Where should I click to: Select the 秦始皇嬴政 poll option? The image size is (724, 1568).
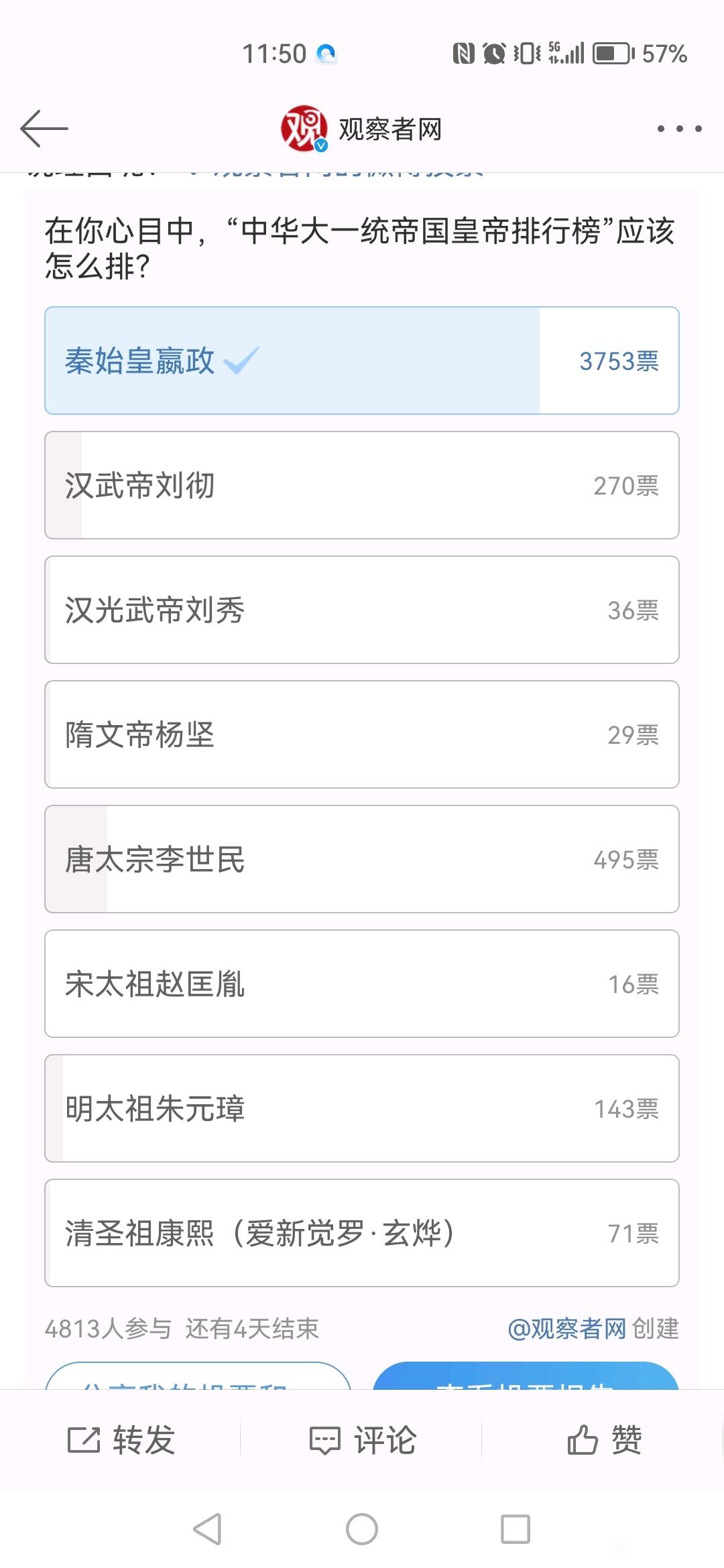click(362, 361)
